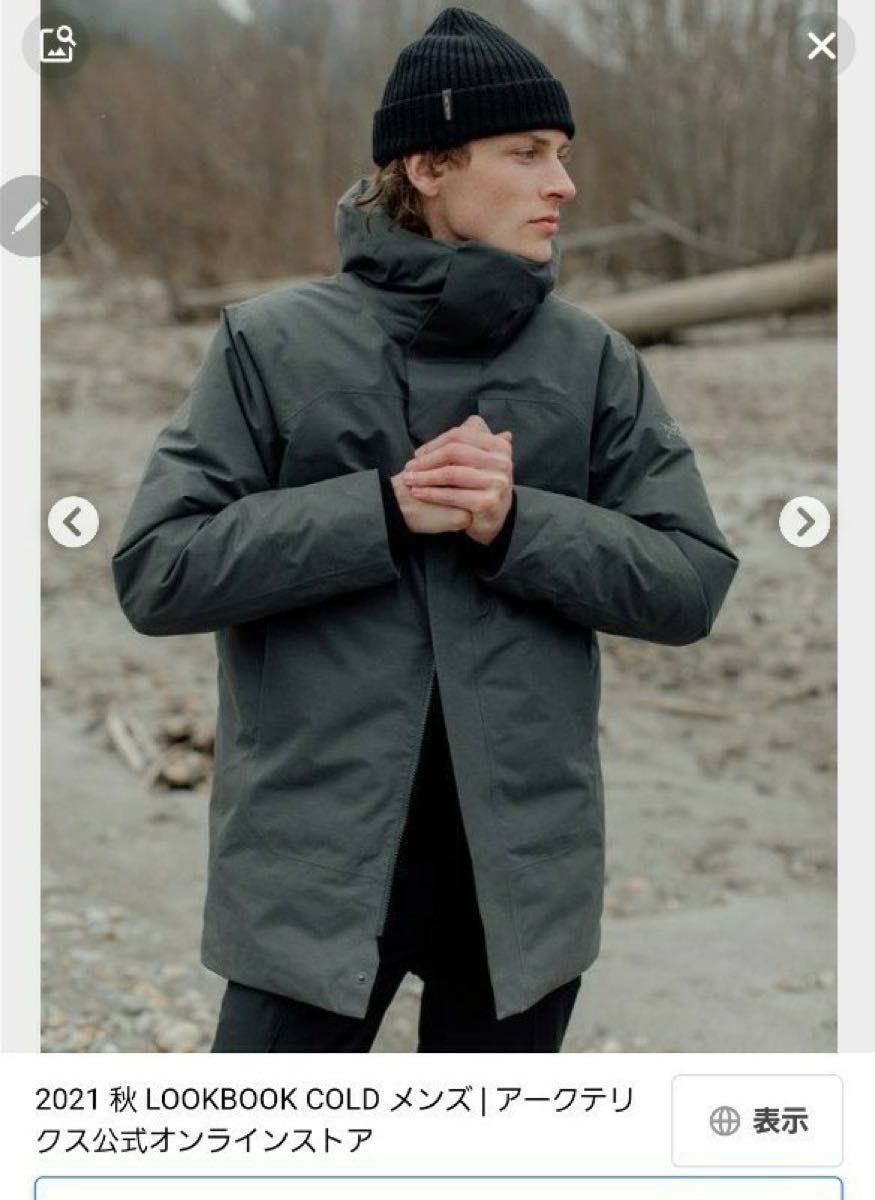Viewport: 875px width, 1200px height.
Task: Open the 2021 秋 LOOKBOOK COLD page link
Action: click(x=335, y=1119)
